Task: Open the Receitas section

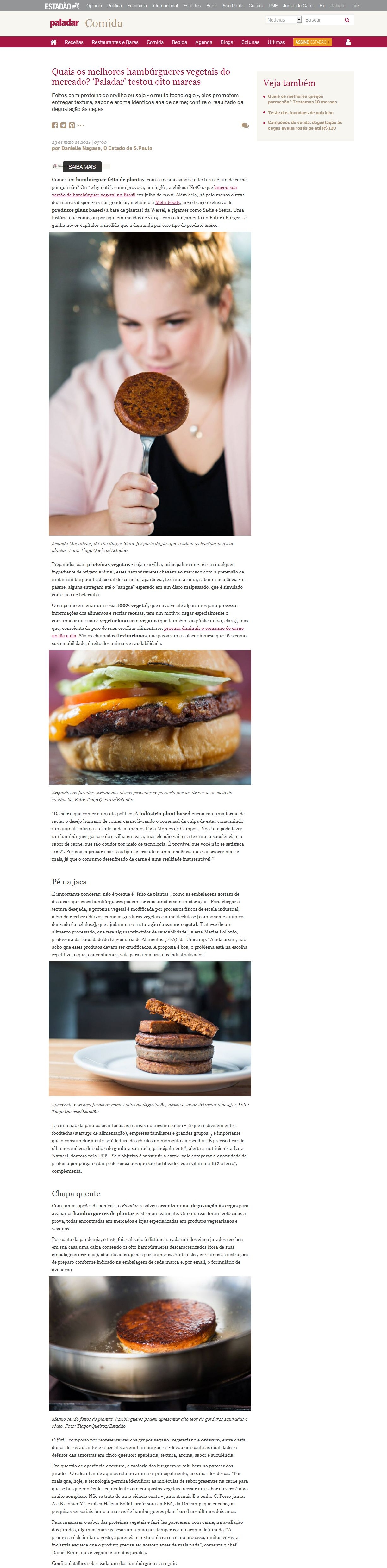Action: point(74,43)
